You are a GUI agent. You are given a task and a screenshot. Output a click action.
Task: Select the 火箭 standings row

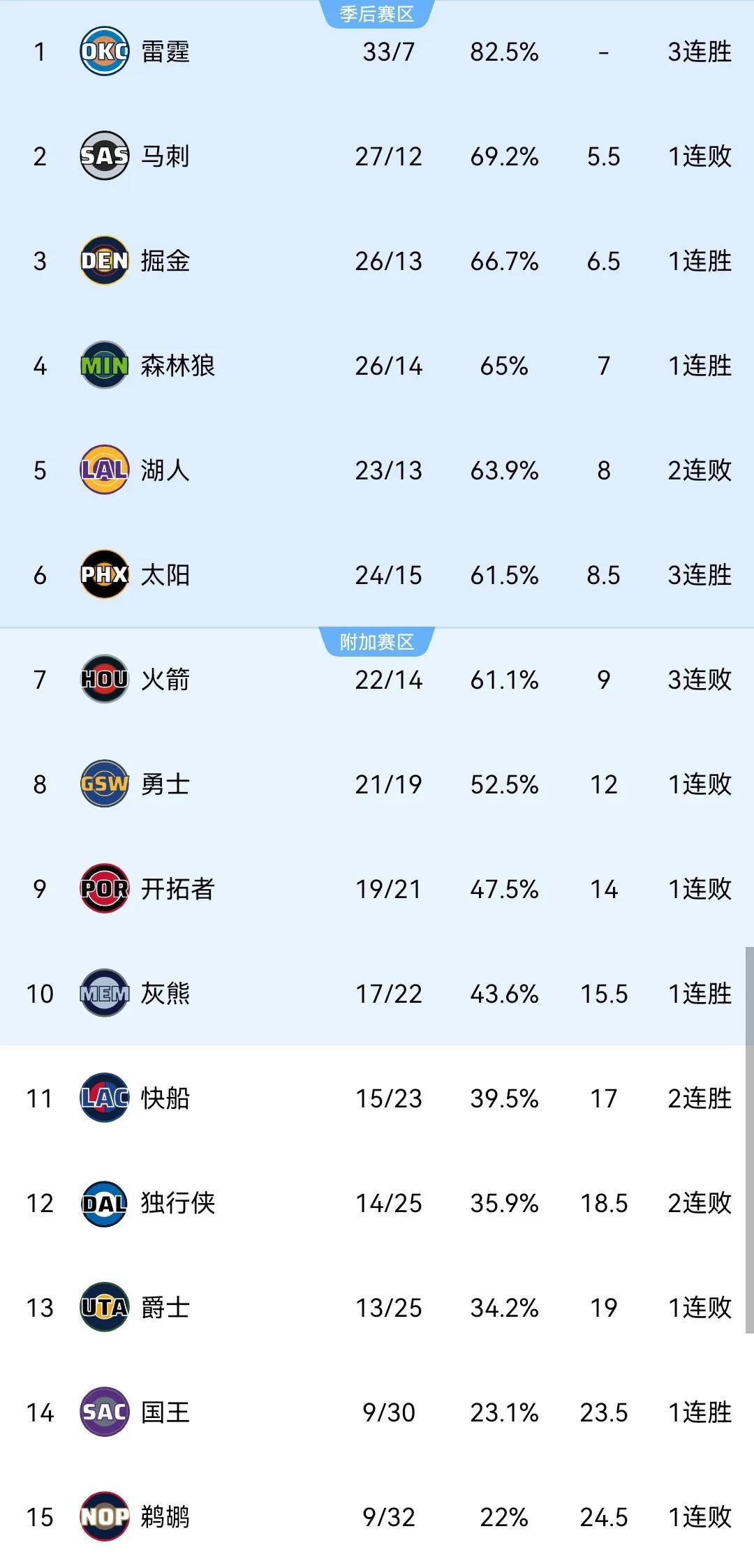pos(377,680)
